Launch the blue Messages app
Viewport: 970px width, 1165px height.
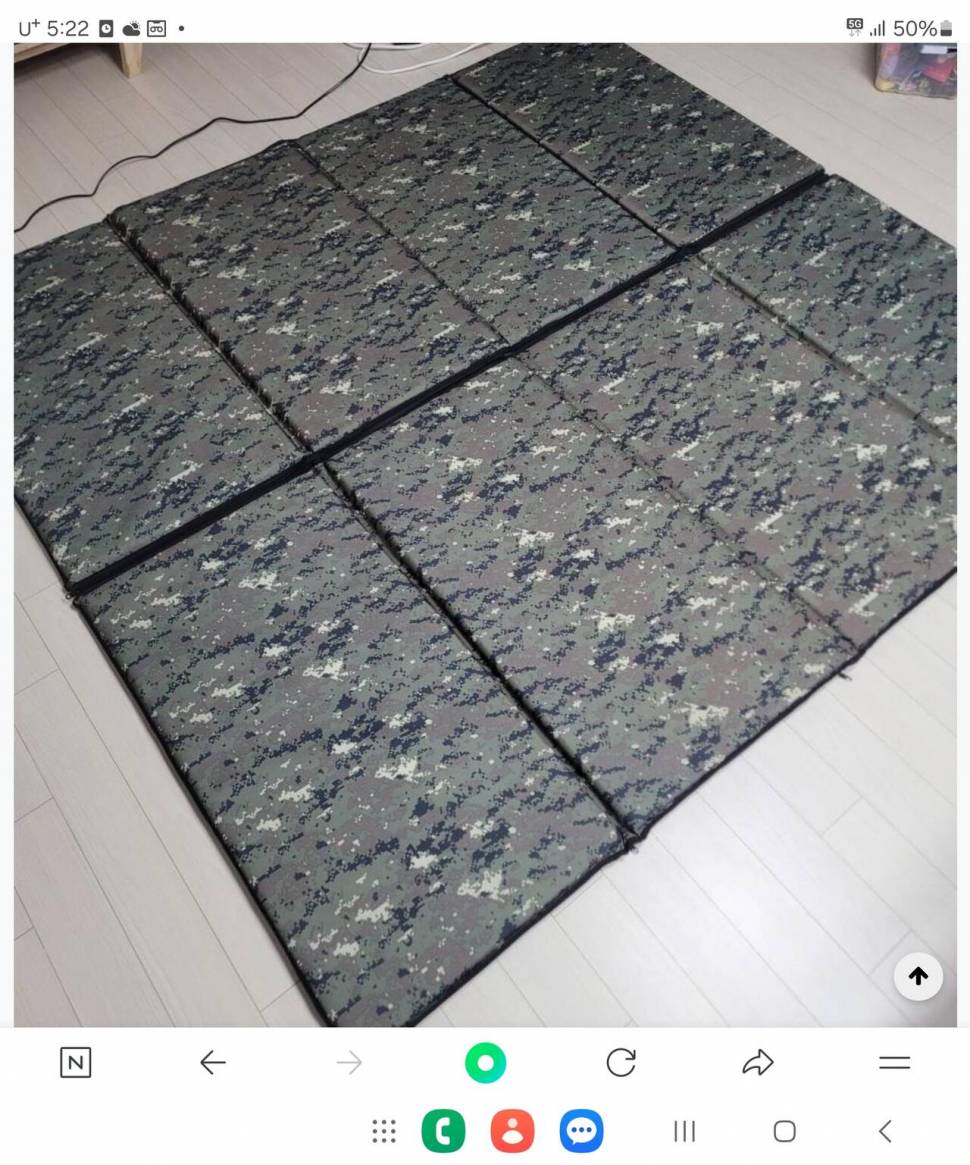(581, 1131)
